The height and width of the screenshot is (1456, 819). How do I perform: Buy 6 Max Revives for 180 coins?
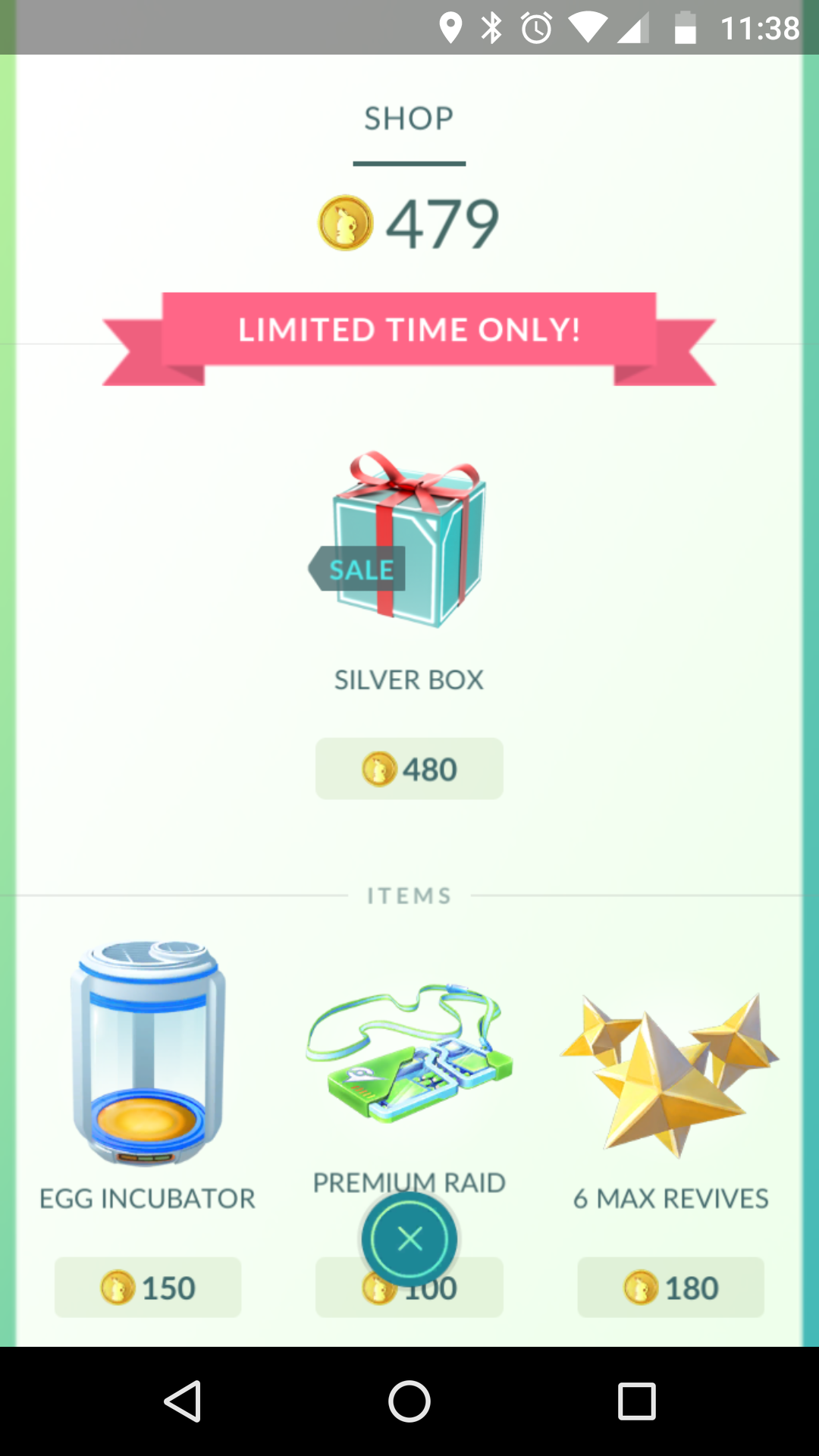(x=670, y=1287)
